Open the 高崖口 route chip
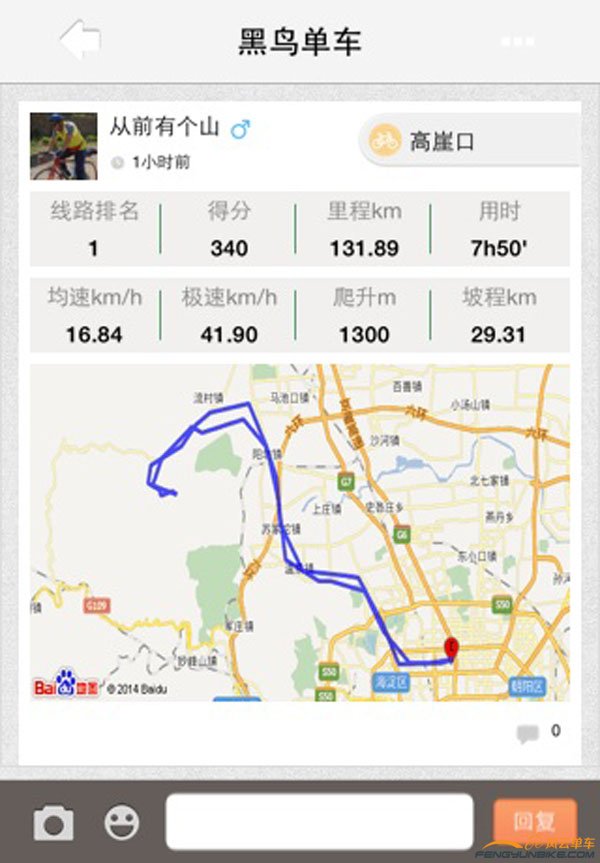This screenshot has width=600, height=863. point(468,141)
